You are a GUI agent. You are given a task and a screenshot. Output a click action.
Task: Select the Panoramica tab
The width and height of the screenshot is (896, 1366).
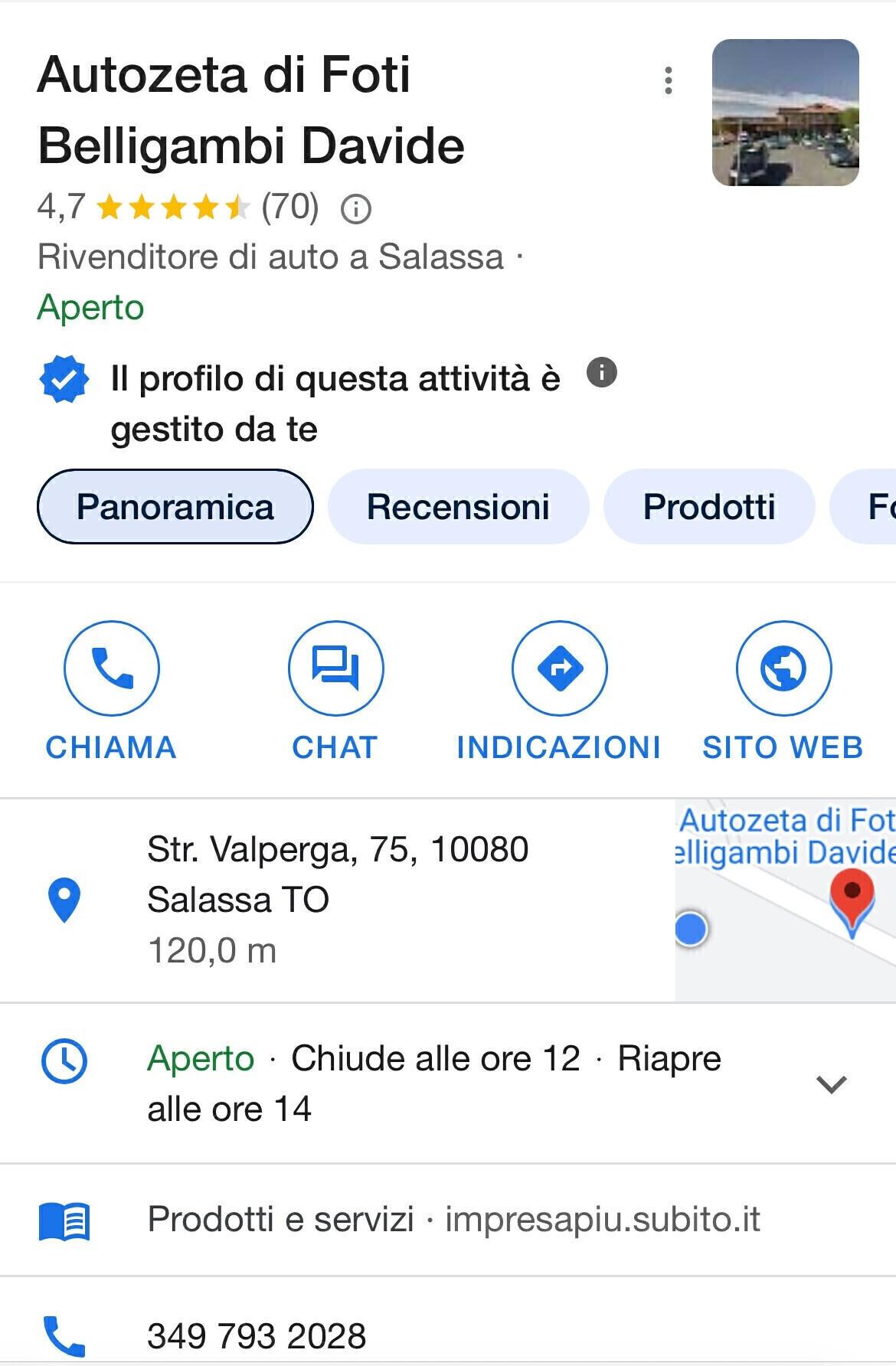coord(175,507)
